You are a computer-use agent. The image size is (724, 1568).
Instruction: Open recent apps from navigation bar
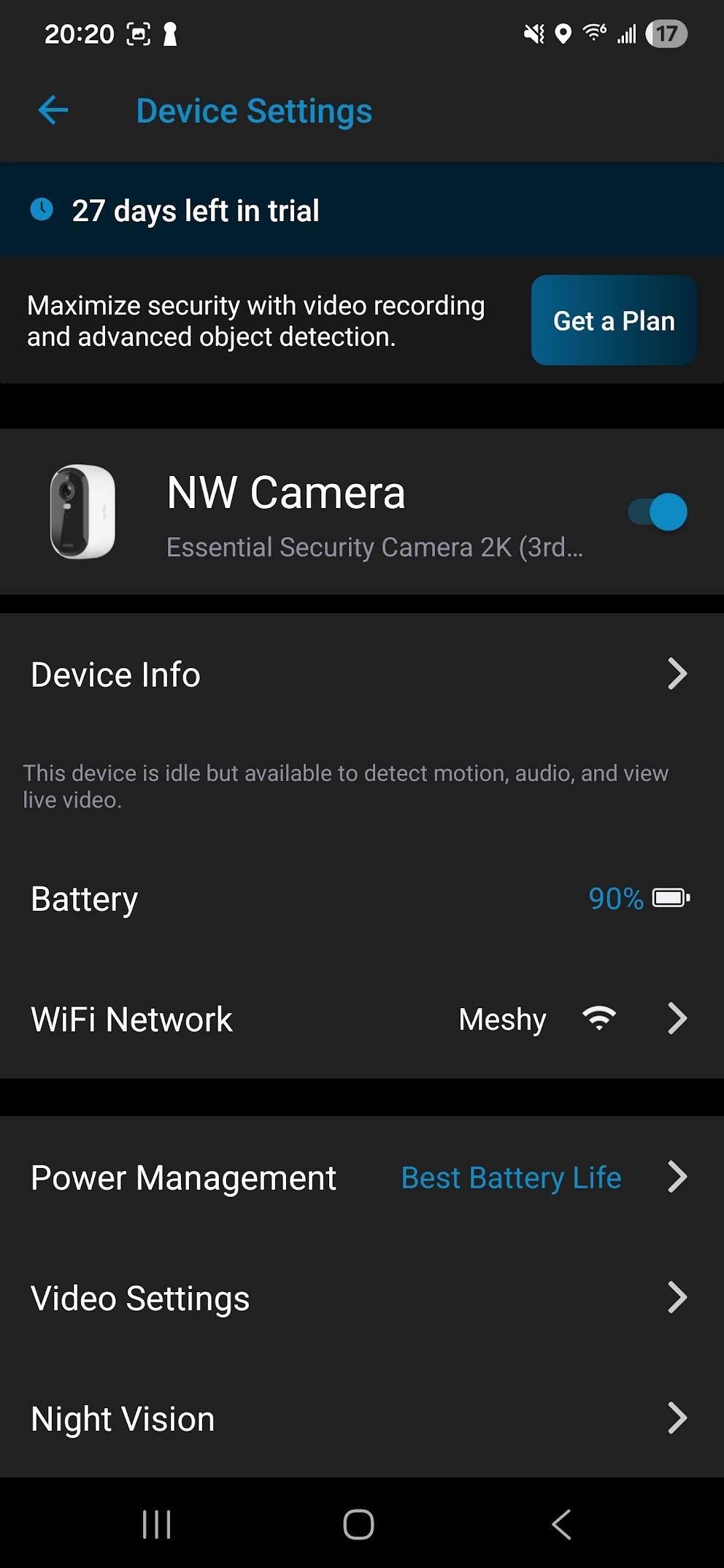156,1524
